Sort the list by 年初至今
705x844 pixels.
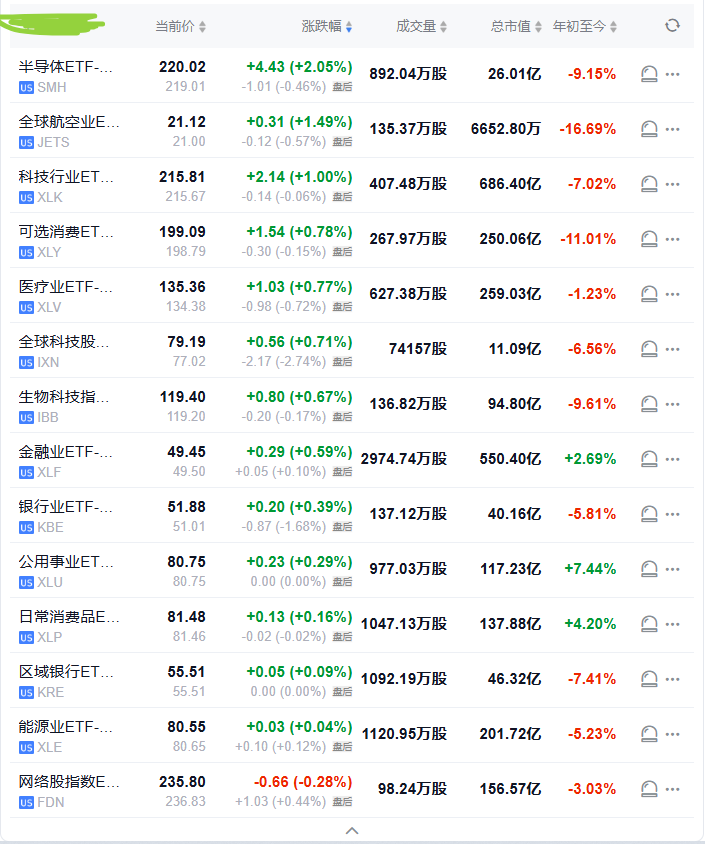pyautogui.click(x=585, y=26)
